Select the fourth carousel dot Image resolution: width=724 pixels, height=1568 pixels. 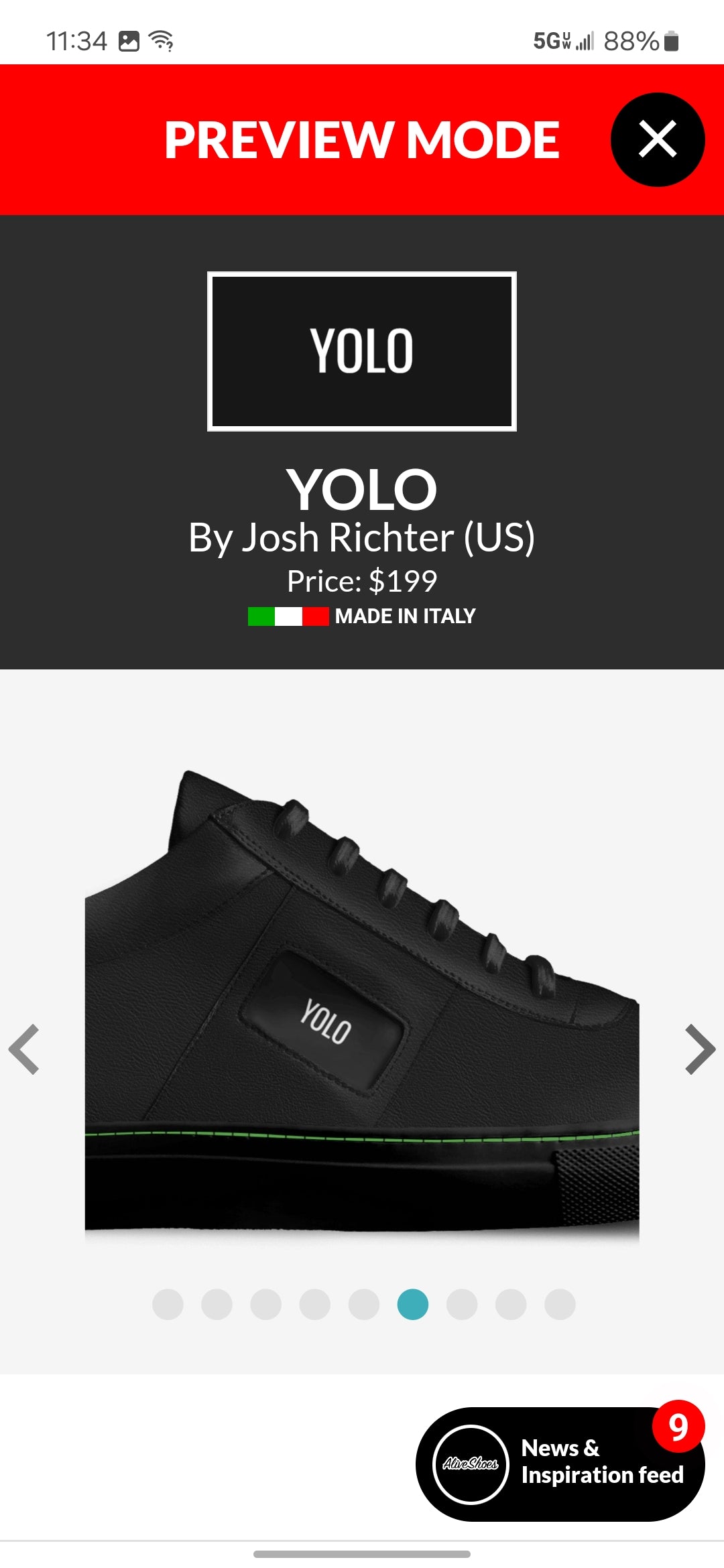coord(315,1305)
